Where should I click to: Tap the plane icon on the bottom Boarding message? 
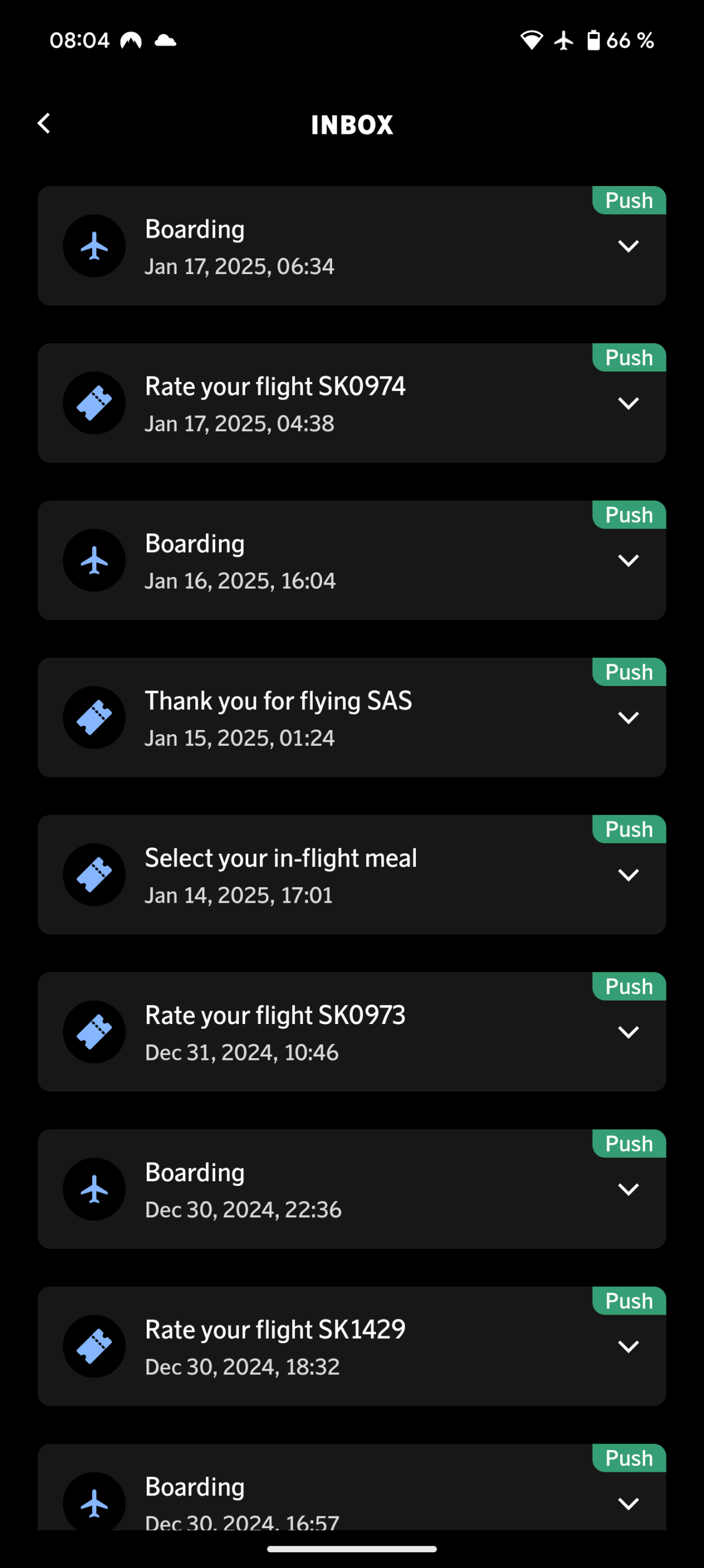pyautogui.click(x=95, y=1503)
